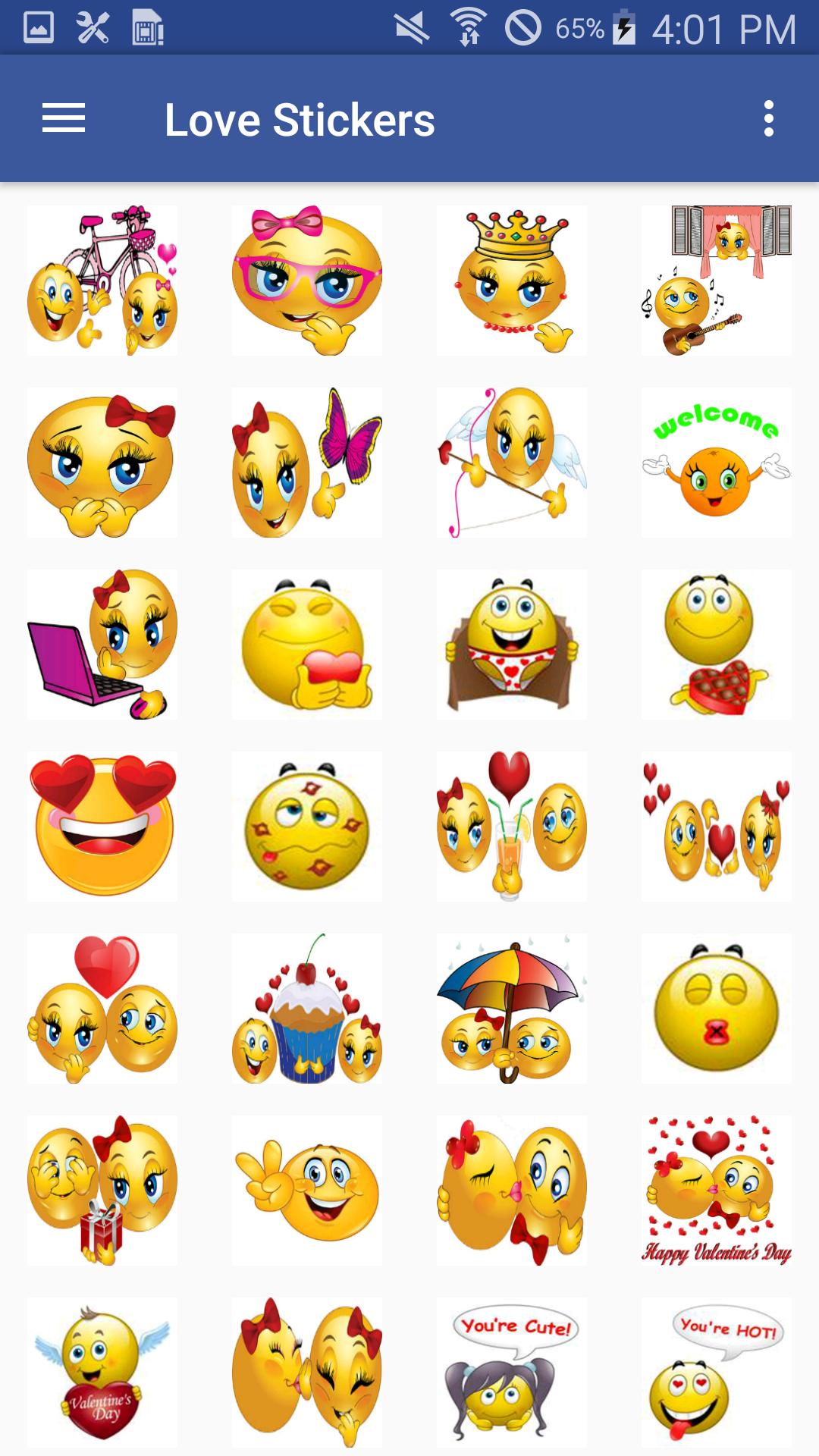
Task: Select the pink laptop emoji sticker
Action: 102,645
